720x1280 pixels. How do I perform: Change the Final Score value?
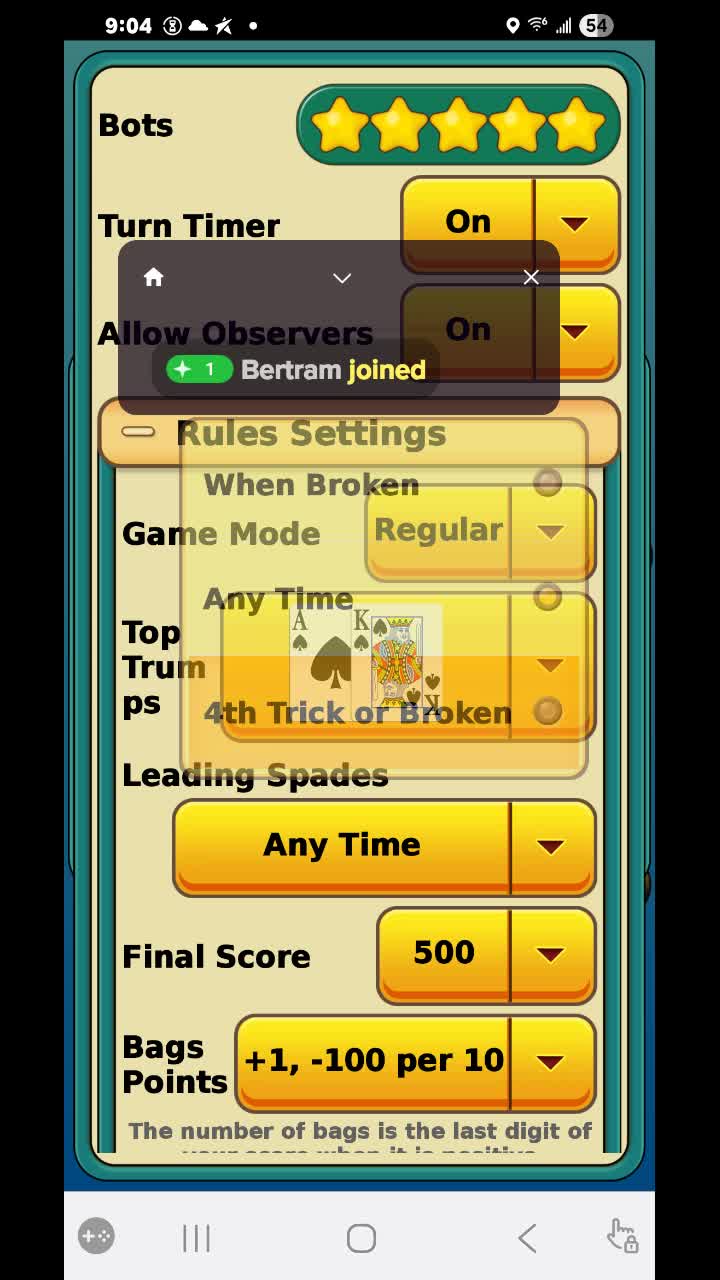pos(551,954)
